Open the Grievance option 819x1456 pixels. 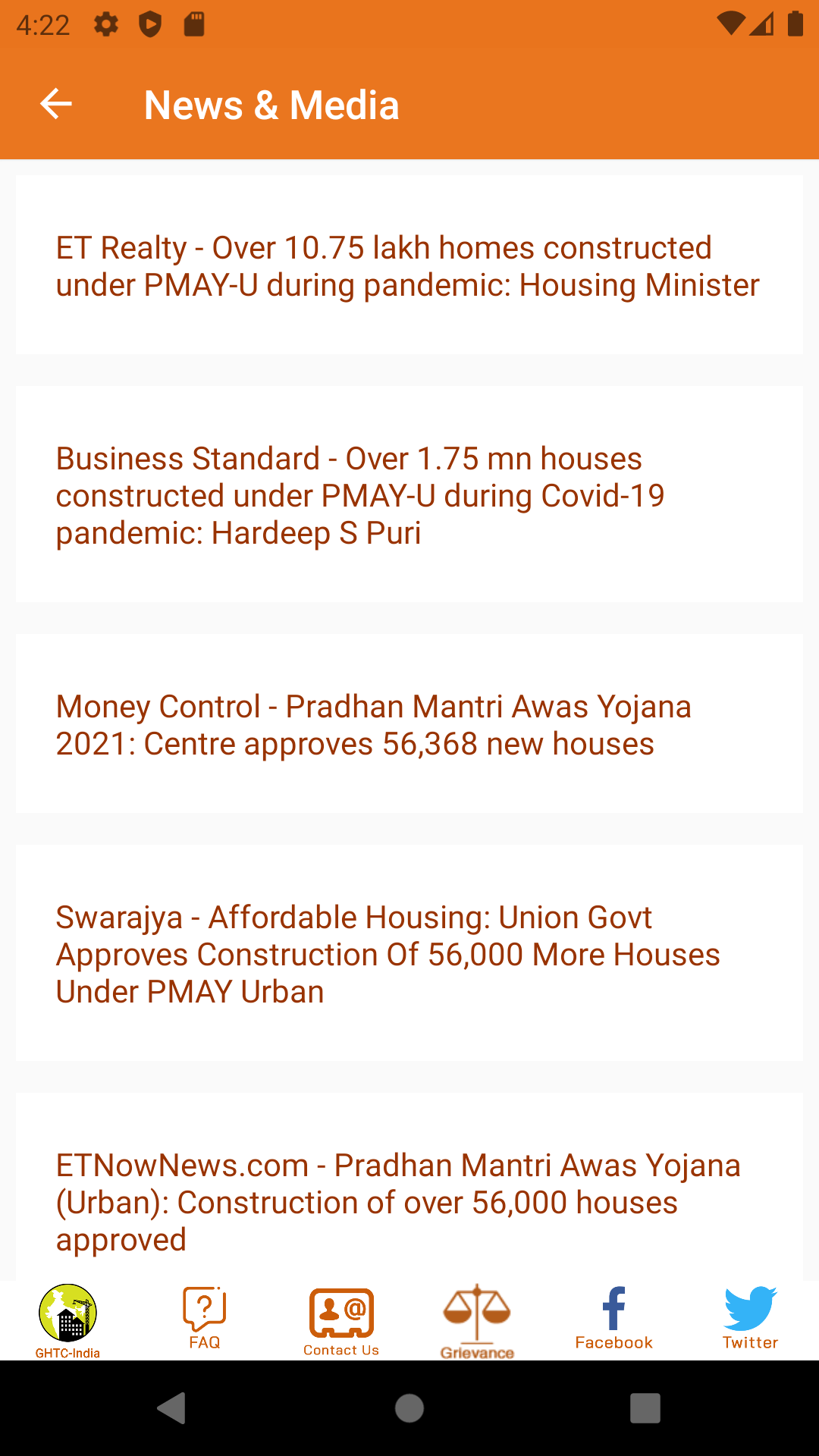478,1321
